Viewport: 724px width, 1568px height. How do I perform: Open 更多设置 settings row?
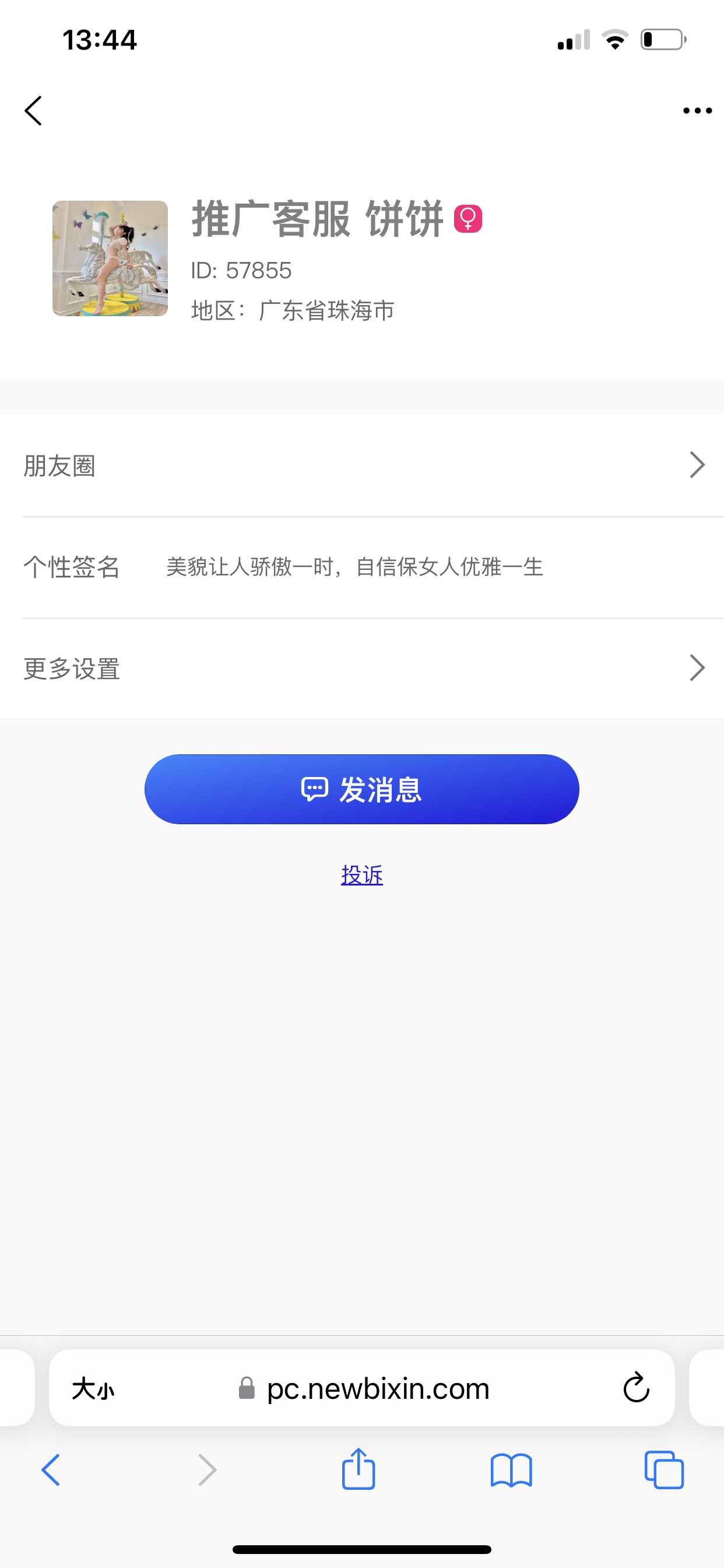pyautogui.click(x=362, y=668)
